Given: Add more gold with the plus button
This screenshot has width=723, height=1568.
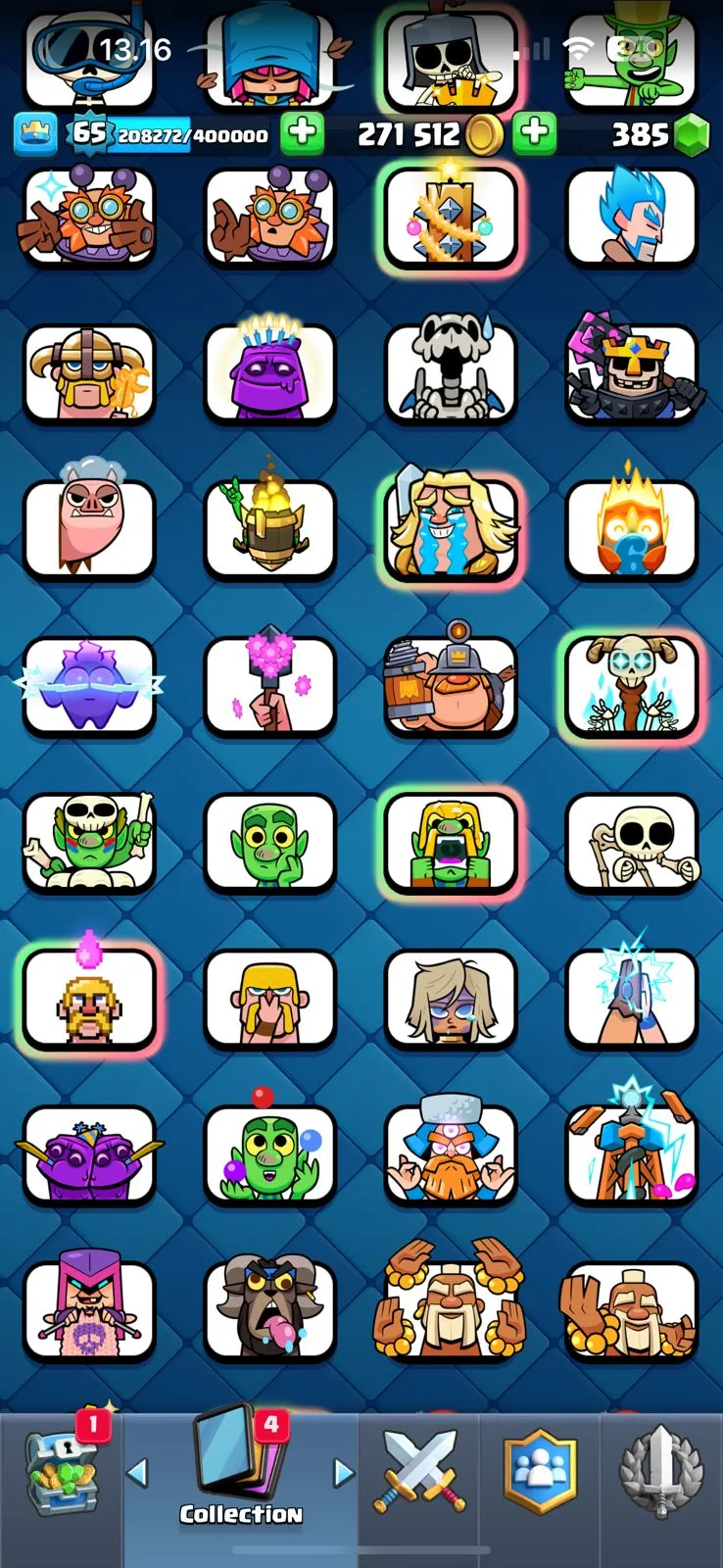Looking at the screenshot, I should (x=302, y=133).
